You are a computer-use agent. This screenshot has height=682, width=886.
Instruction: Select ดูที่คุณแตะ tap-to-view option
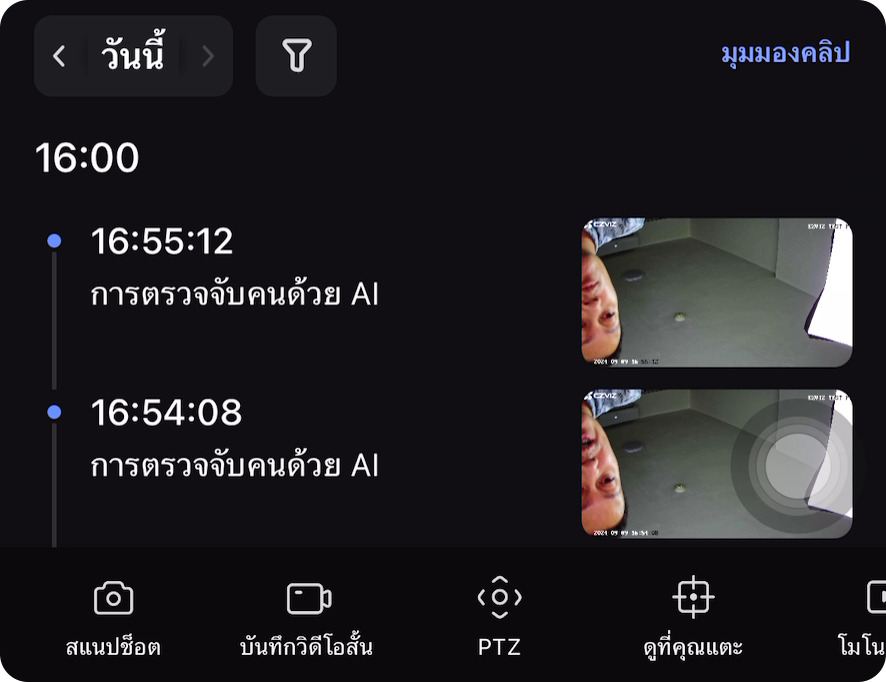tap(692, 617)
